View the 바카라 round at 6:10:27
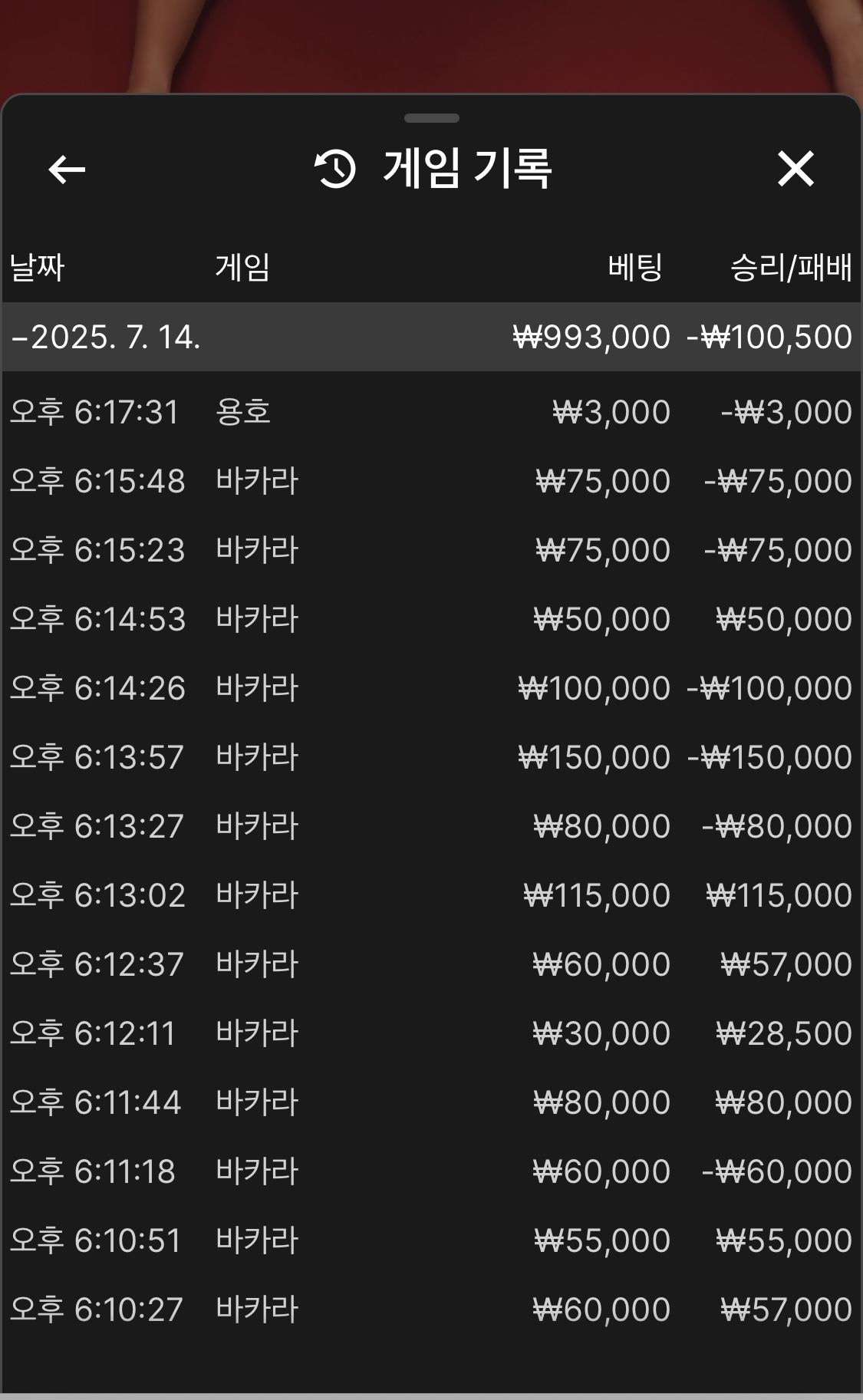Viewport: 863px width, 1400px height. [431, 1309]
